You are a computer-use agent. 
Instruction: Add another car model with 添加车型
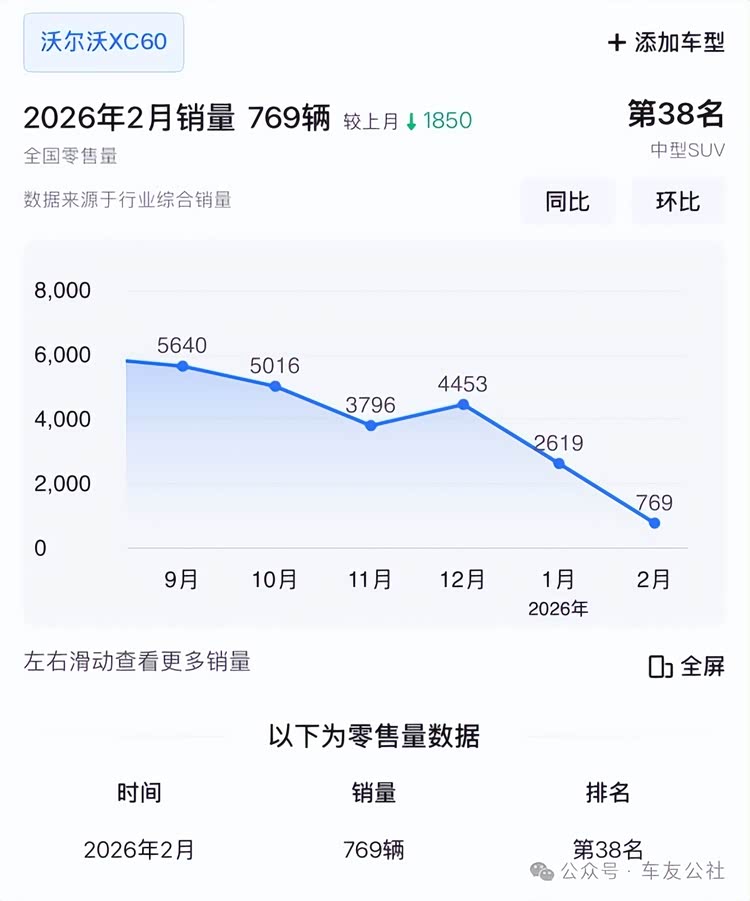point(666,43)
